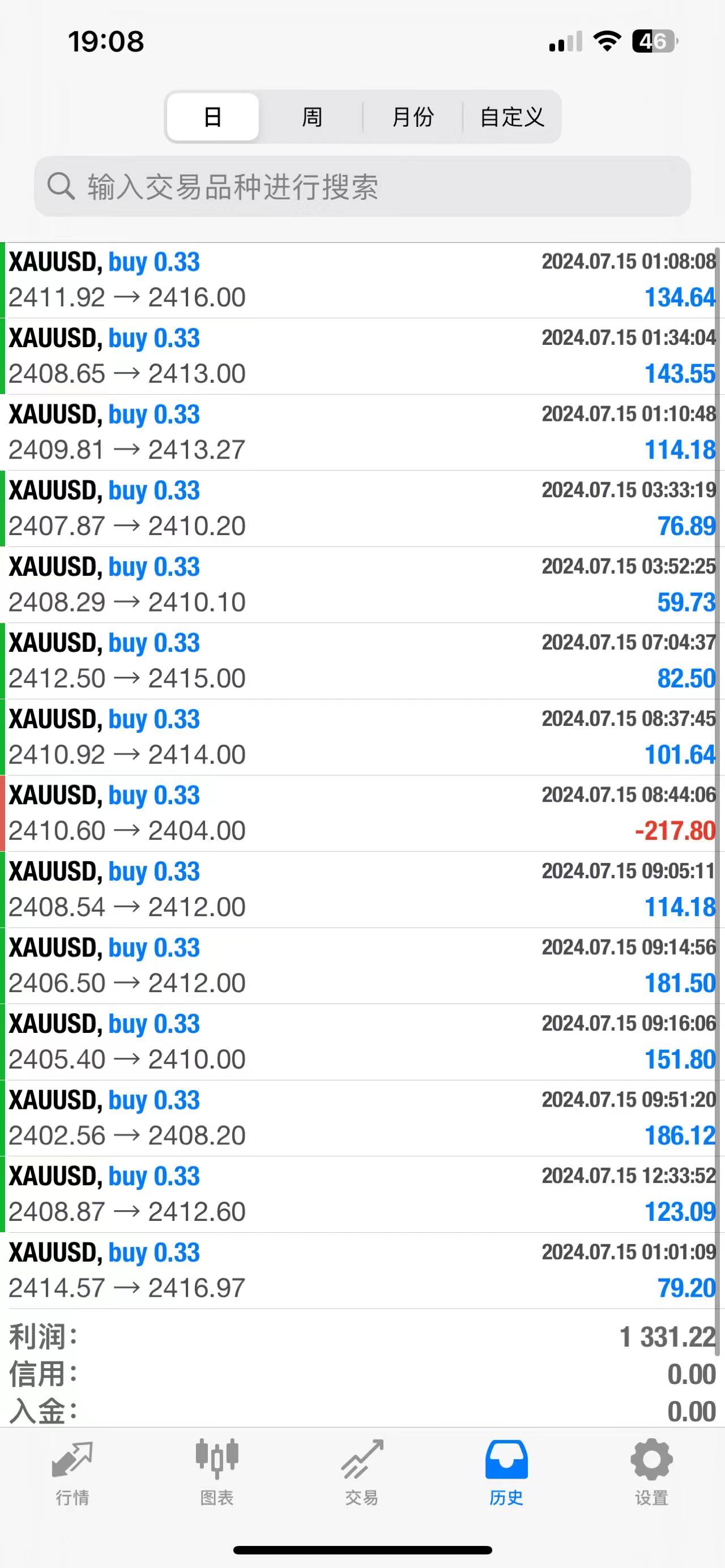Open the 交易 trade tab
Viewport: 725px width, 1568px height.
(x=361, y=1472)
